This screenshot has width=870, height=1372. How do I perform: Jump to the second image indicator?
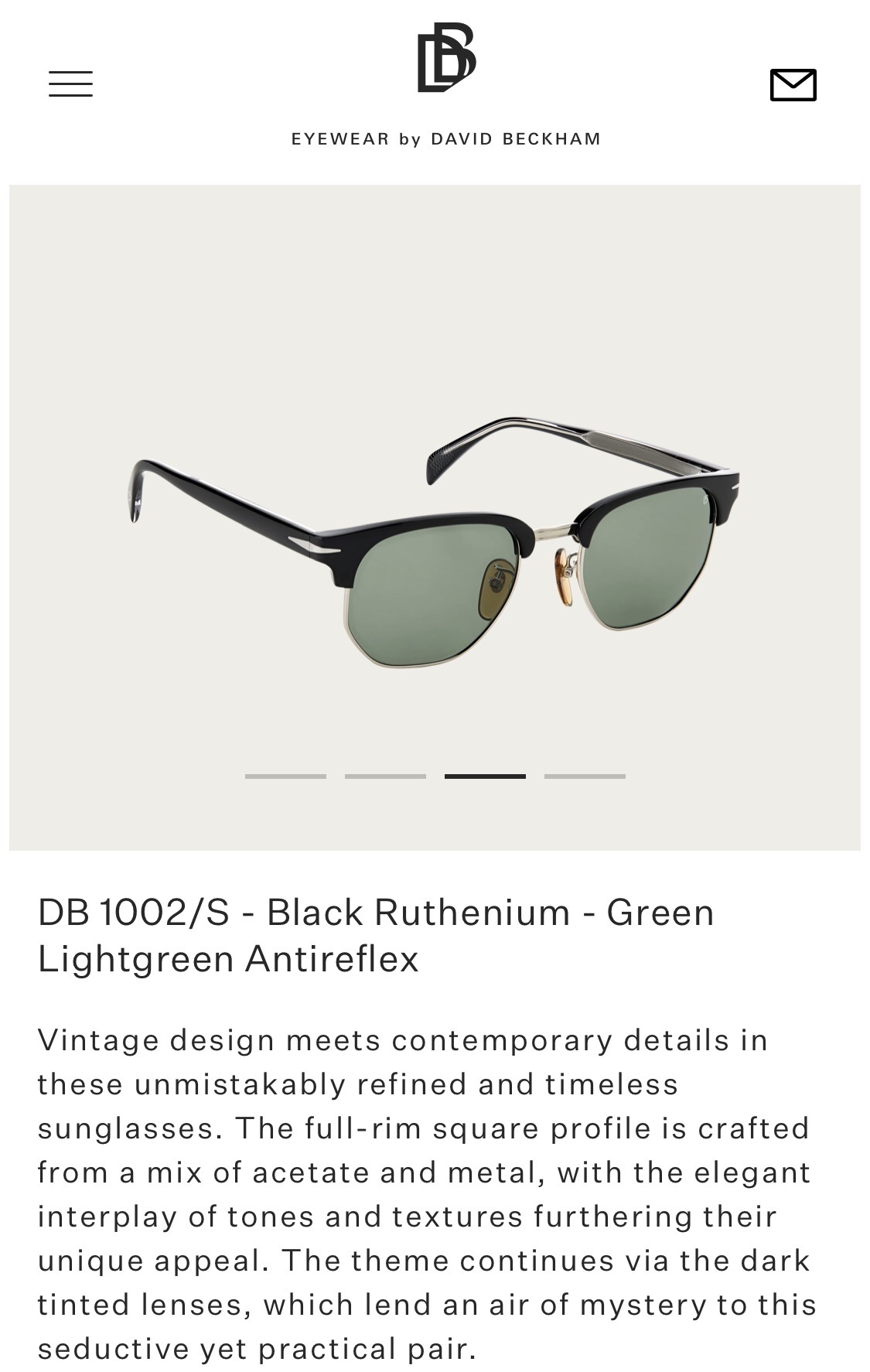pos(385,776)
